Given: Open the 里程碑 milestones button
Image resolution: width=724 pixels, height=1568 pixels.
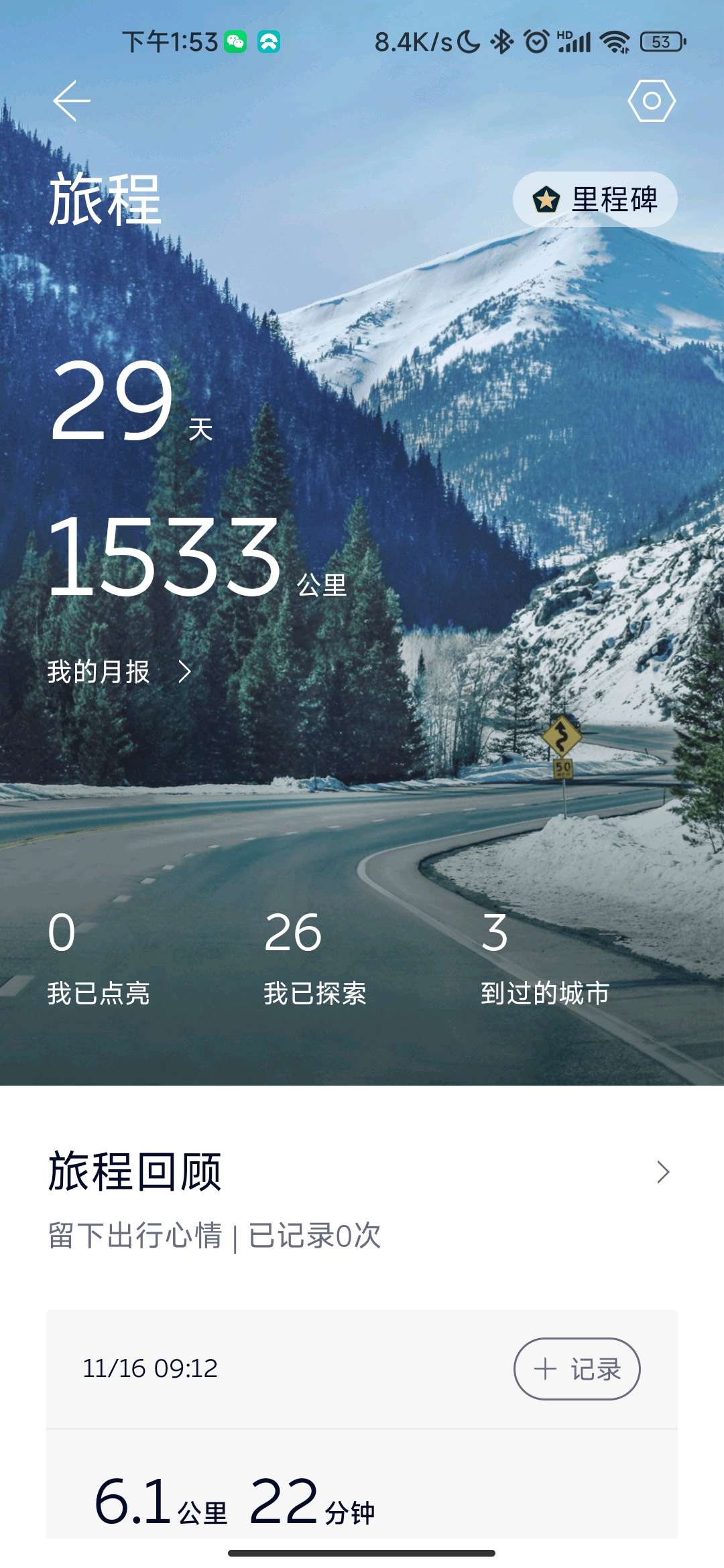Looking at the screenshot, I should [595, 200].
